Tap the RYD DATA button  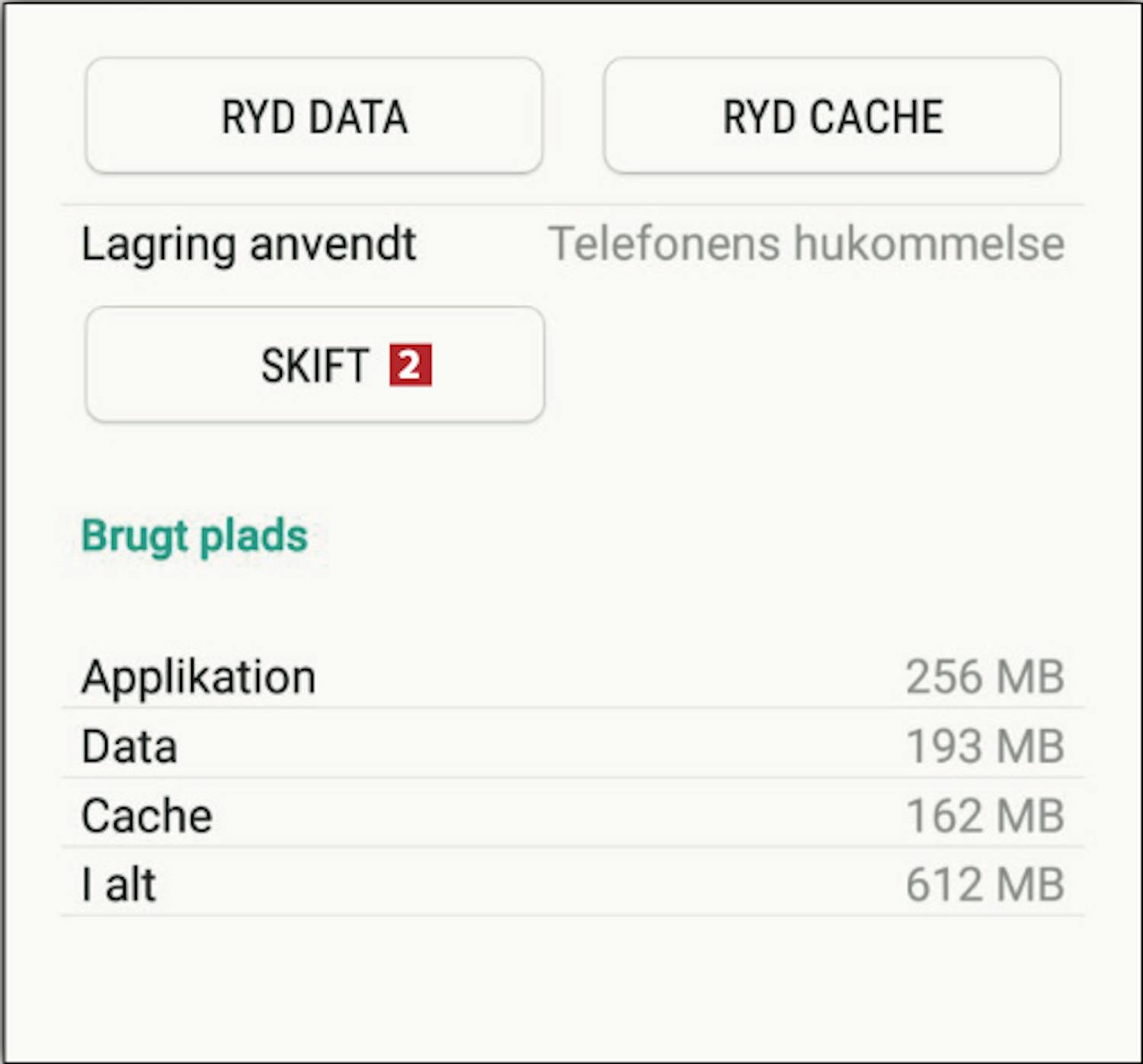[314, 116]
